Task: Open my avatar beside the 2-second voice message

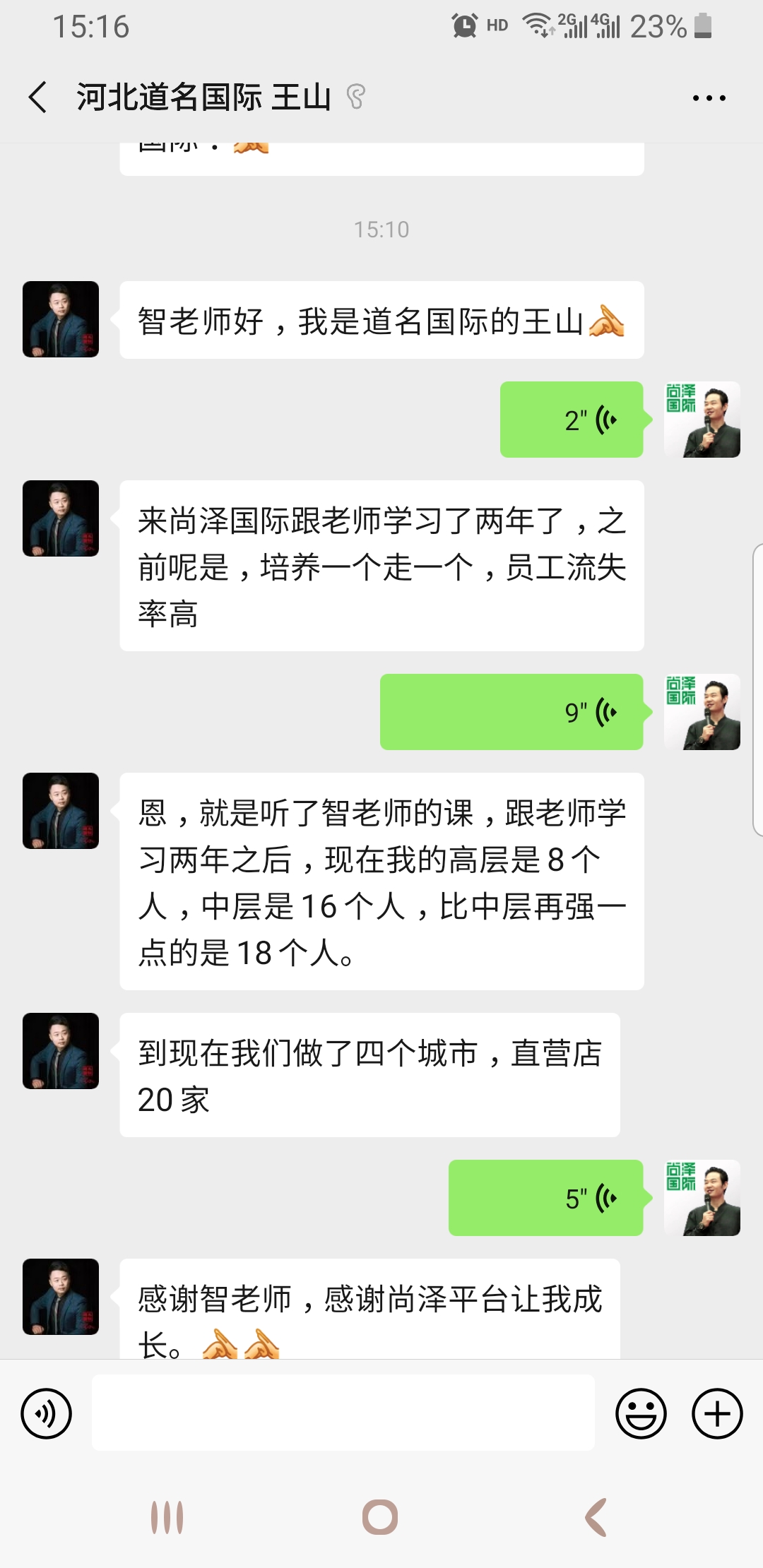Action: (702, 420)
